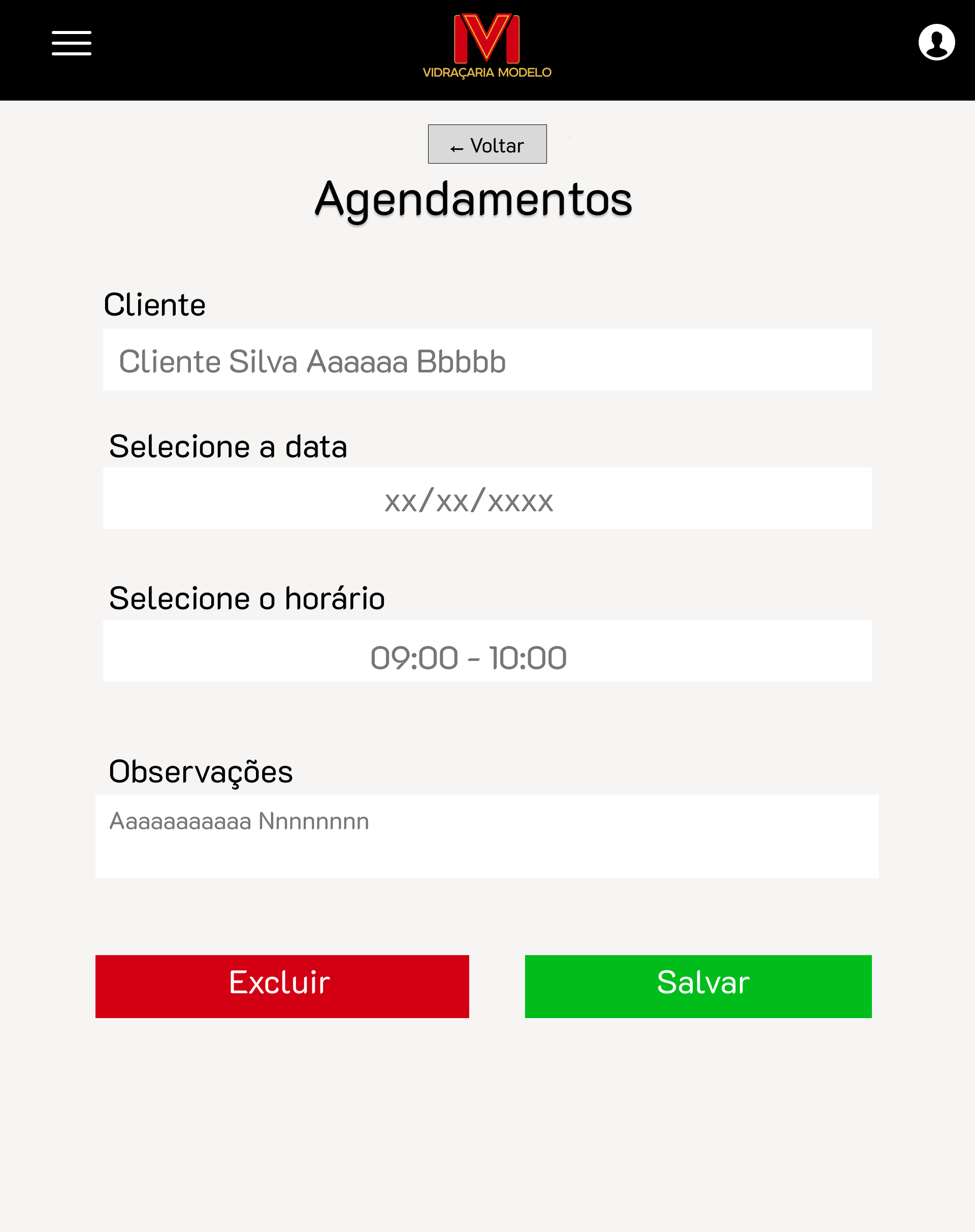The height and width of the screenshot is (1232, 975).
Task: Open the date picker showing xx/xx/xxxx
Action: 487,498
